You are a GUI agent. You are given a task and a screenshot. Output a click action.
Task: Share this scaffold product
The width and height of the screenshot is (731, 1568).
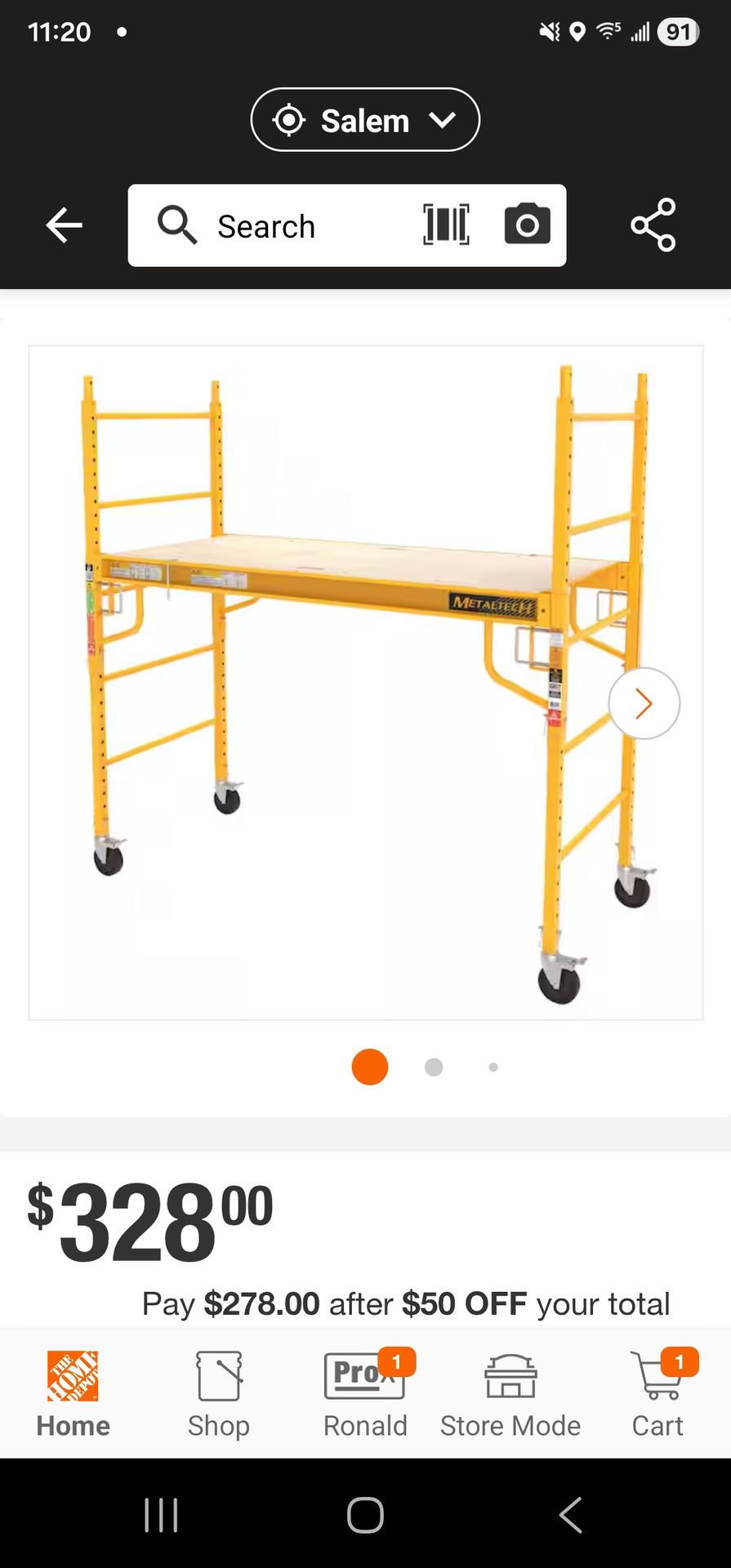[x=653, y=225]
